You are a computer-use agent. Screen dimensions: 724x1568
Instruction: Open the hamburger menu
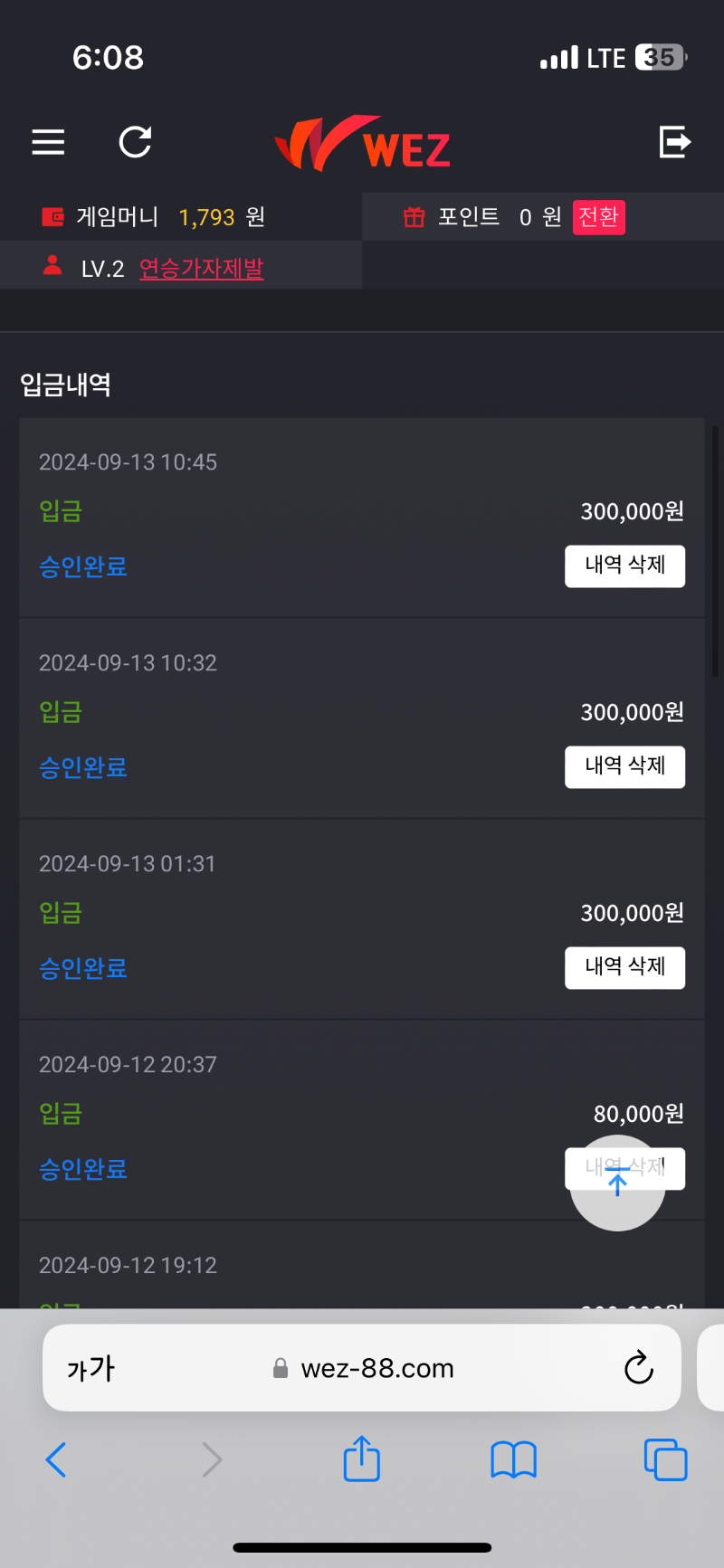pyautogui.click(x=48, y=142)
